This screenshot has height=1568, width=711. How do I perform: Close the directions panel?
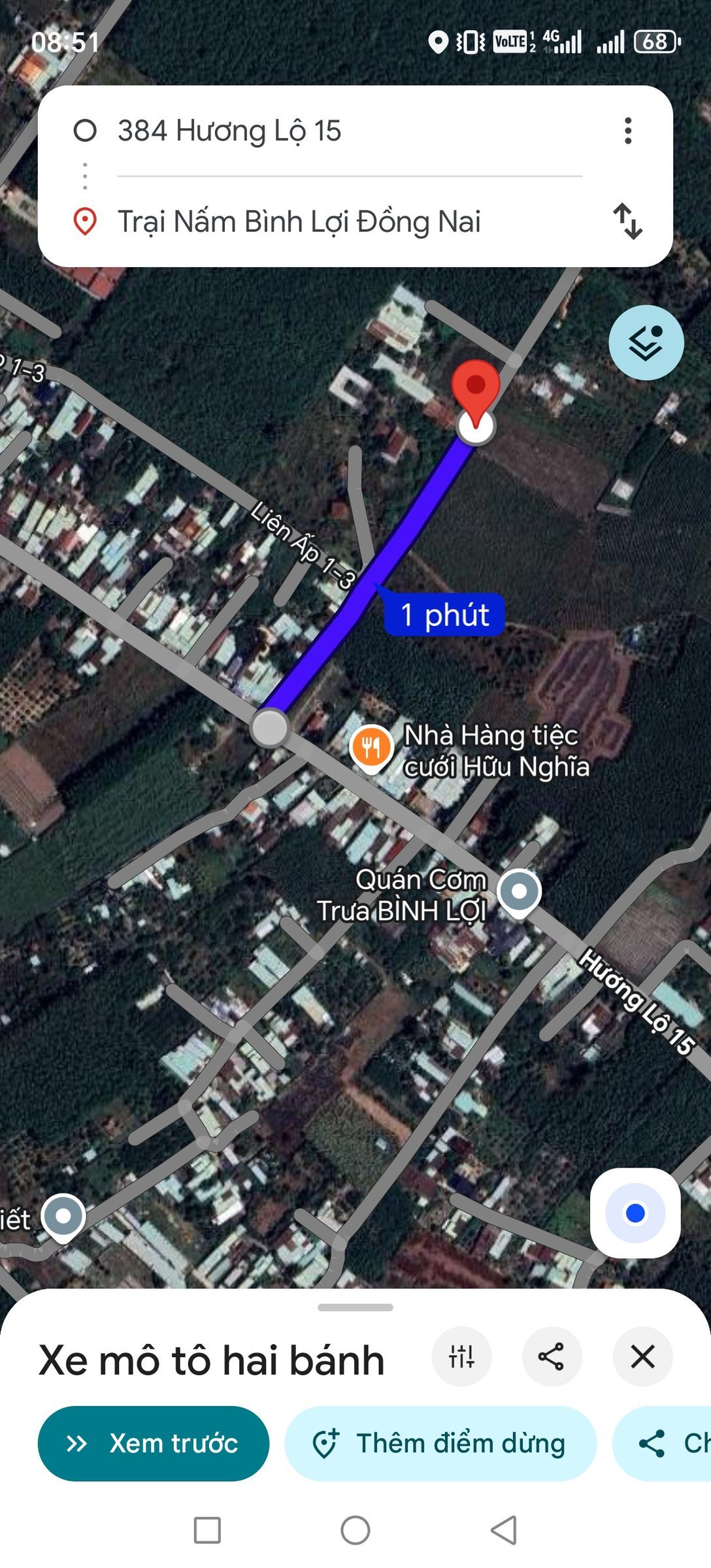click(x=642, y=1356)
